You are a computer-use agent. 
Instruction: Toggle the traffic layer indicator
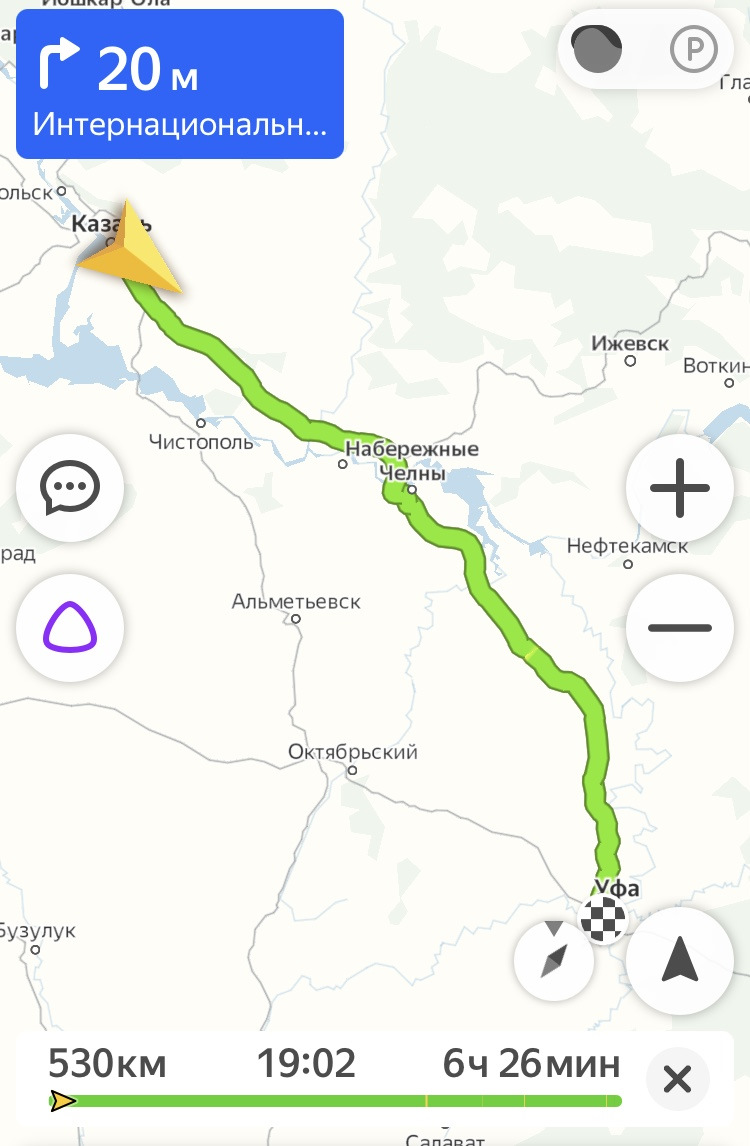pyautogui.click(x=596, y=49)
